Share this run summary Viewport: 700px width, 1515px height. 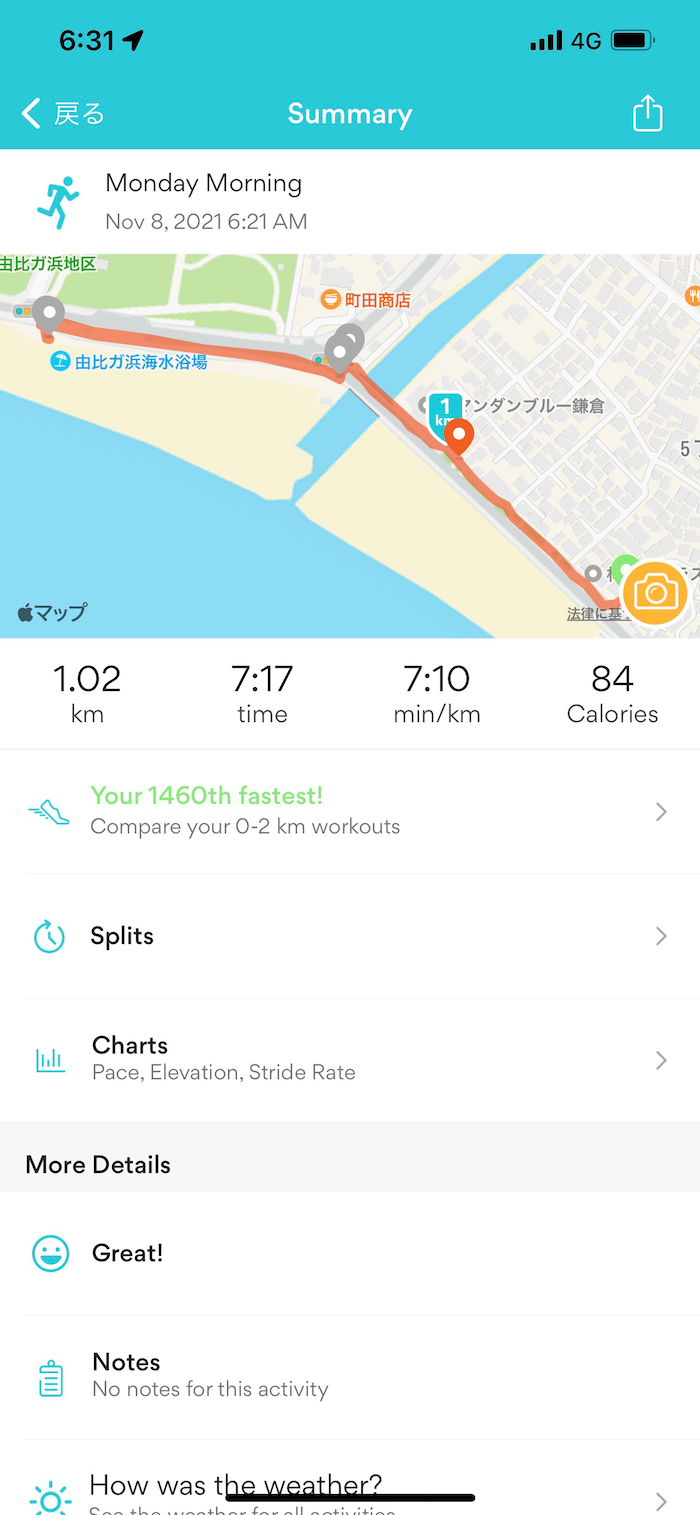point(647,113)
